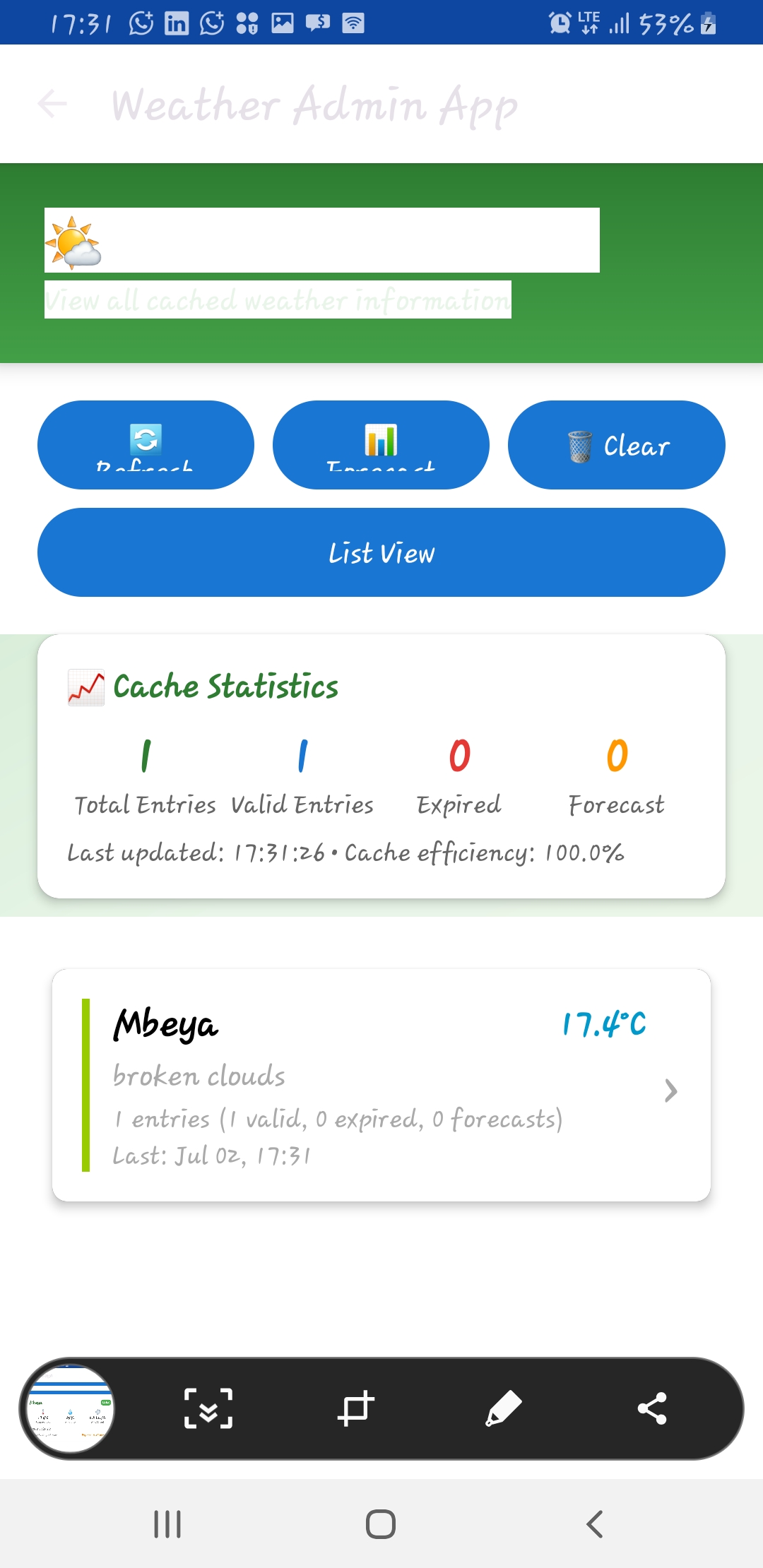Select the pen annotation tool

(503, 1409)
